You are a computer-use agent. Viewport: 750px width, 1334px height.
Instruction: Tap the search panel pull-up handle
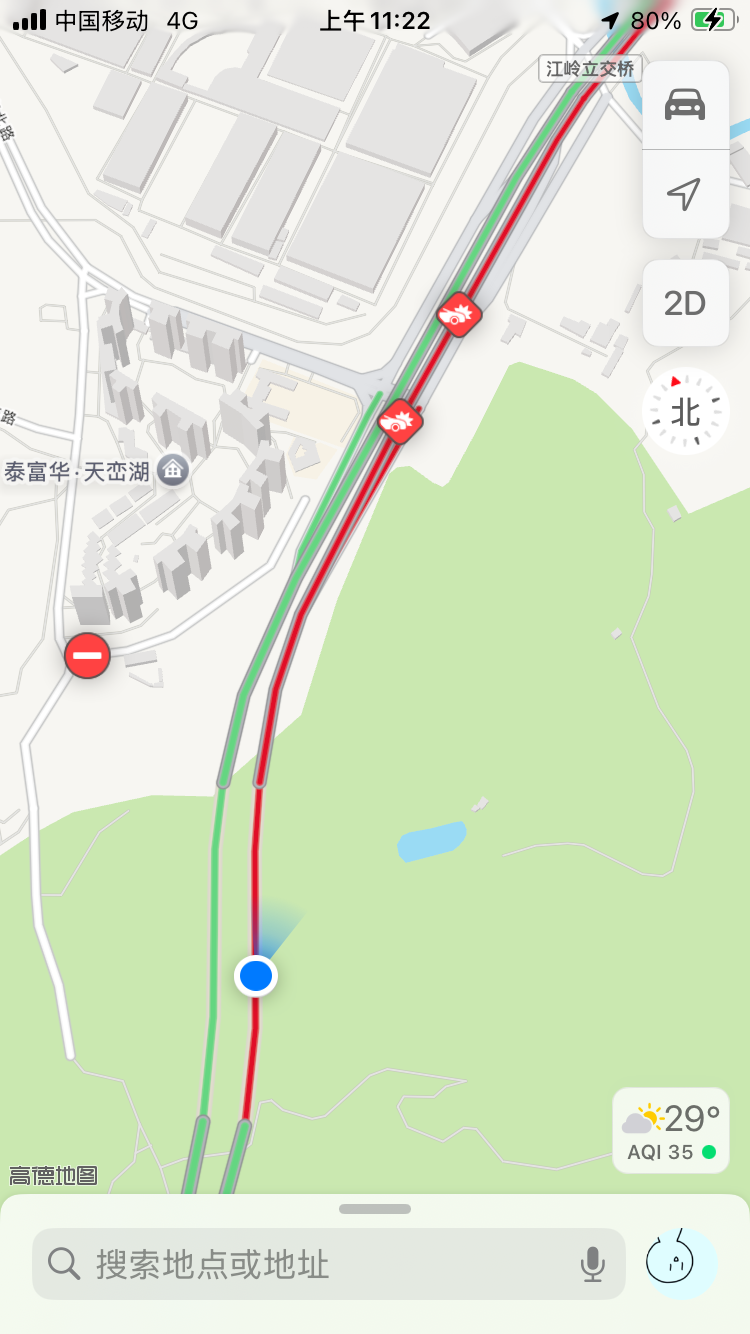[375, 1209]
